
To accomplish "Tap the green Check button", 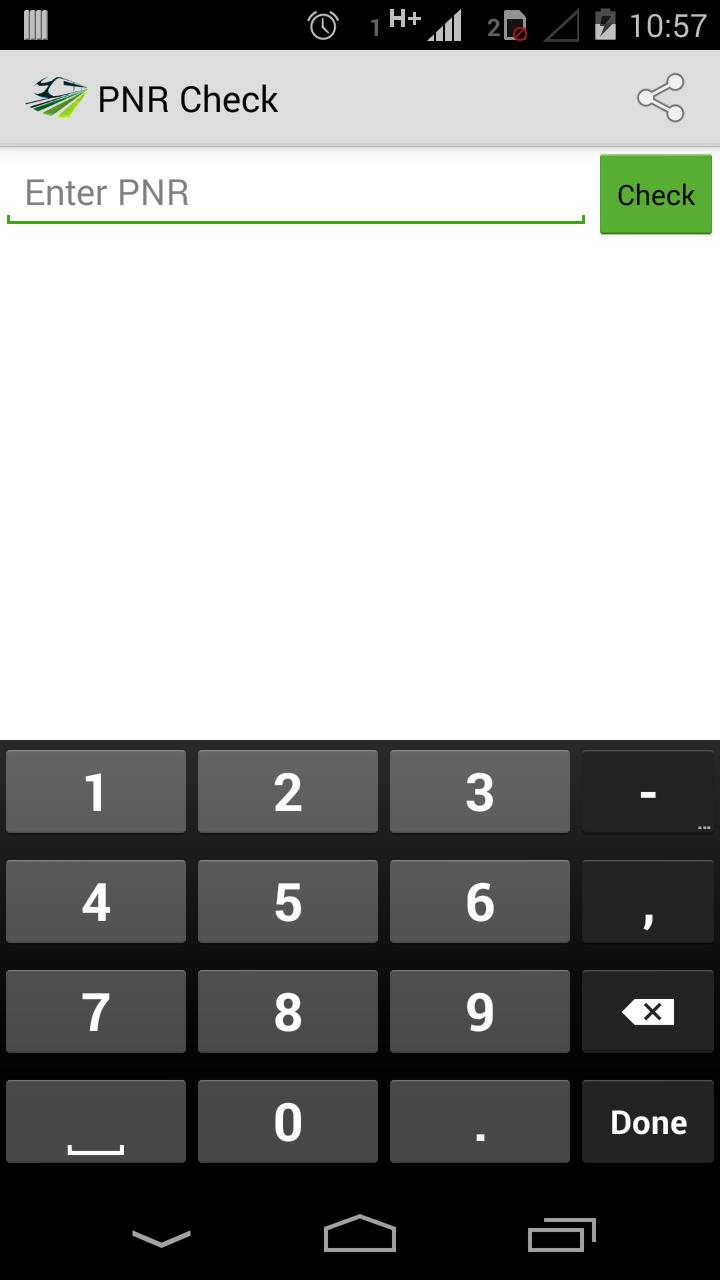I will point(655,194).
